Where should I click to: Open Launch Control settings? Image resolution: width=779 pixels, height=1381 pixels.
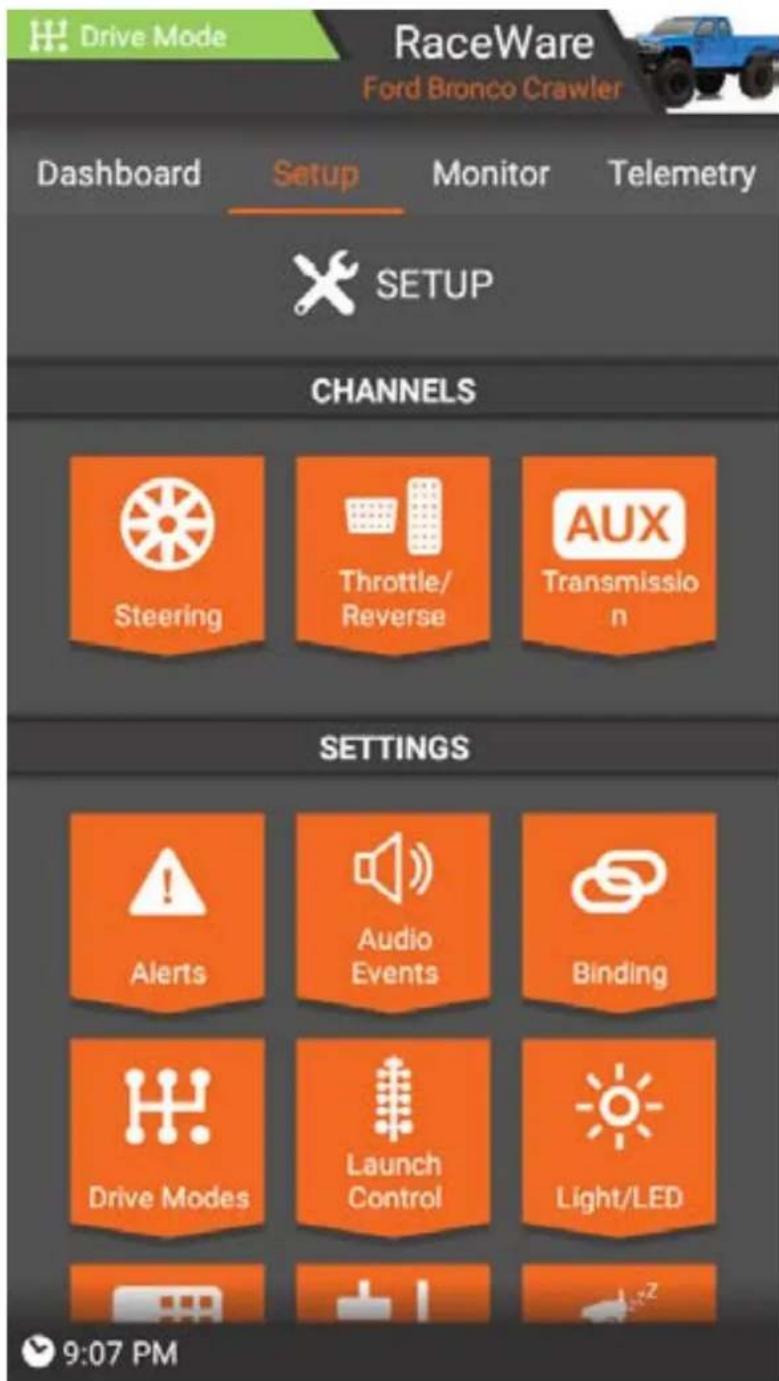point(393,1135)
